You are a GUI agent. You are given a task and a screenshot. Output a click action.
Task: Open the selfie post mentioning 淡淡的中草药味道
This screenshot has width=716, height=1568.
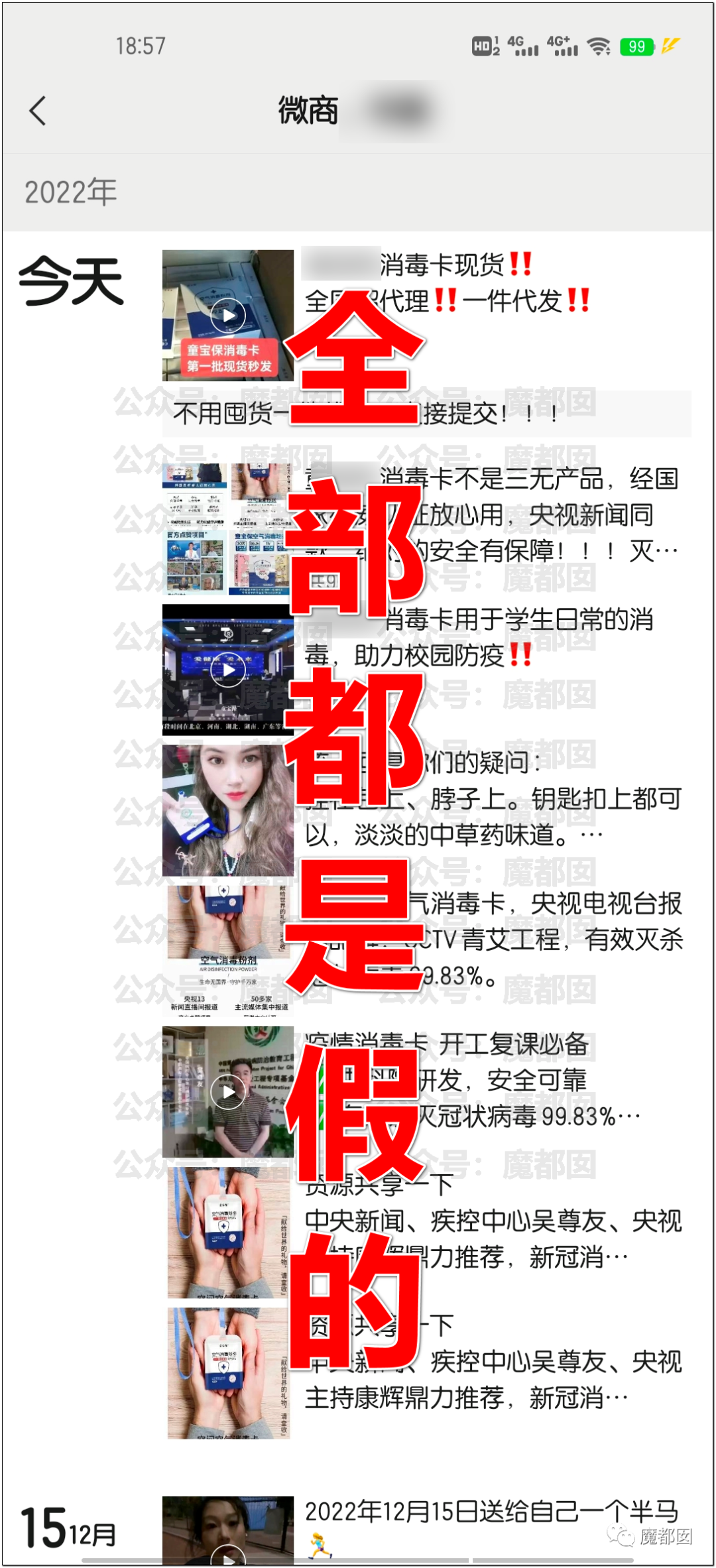pyautogui.click(x=227, y=810)
